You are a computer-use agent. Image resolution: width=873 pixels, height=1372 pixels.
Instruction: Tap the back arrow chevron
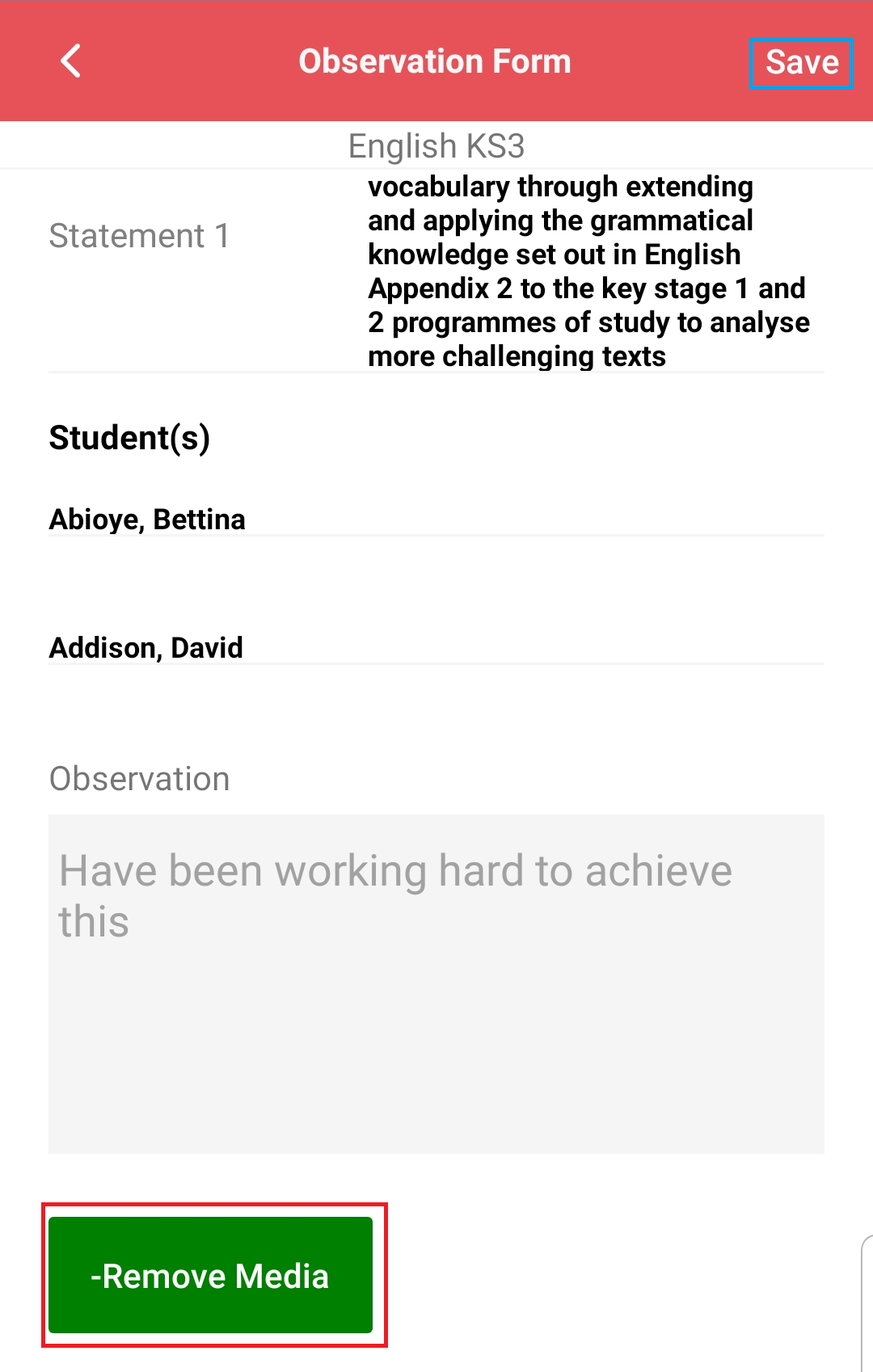(x=70, y=61)
